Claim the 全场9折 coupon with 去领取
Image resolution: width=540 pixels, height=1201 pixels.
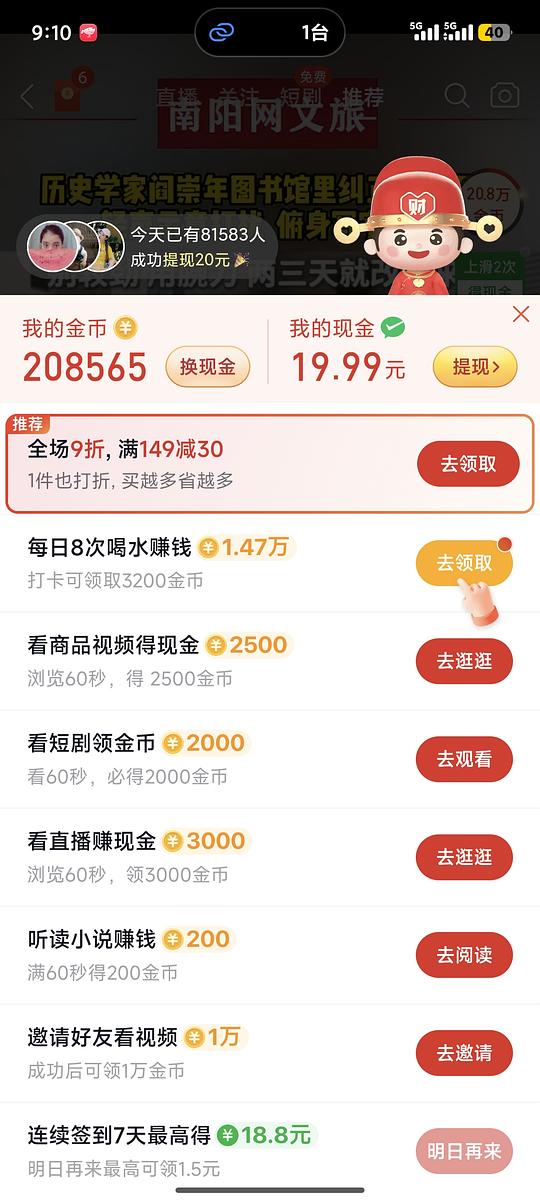click(468, 465)
